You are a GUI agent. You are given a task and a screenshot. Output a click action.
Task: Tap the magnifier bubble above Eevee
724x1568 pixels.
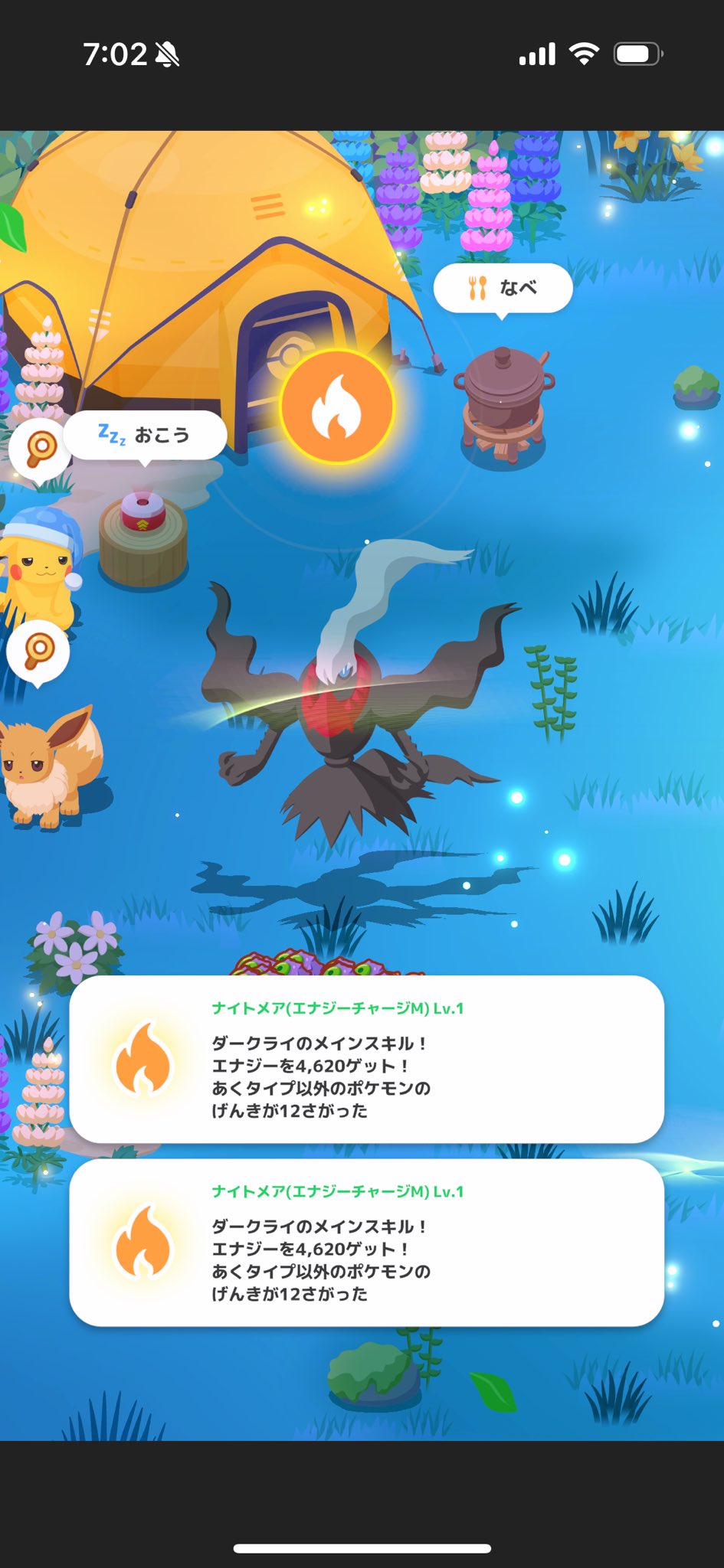38,652
